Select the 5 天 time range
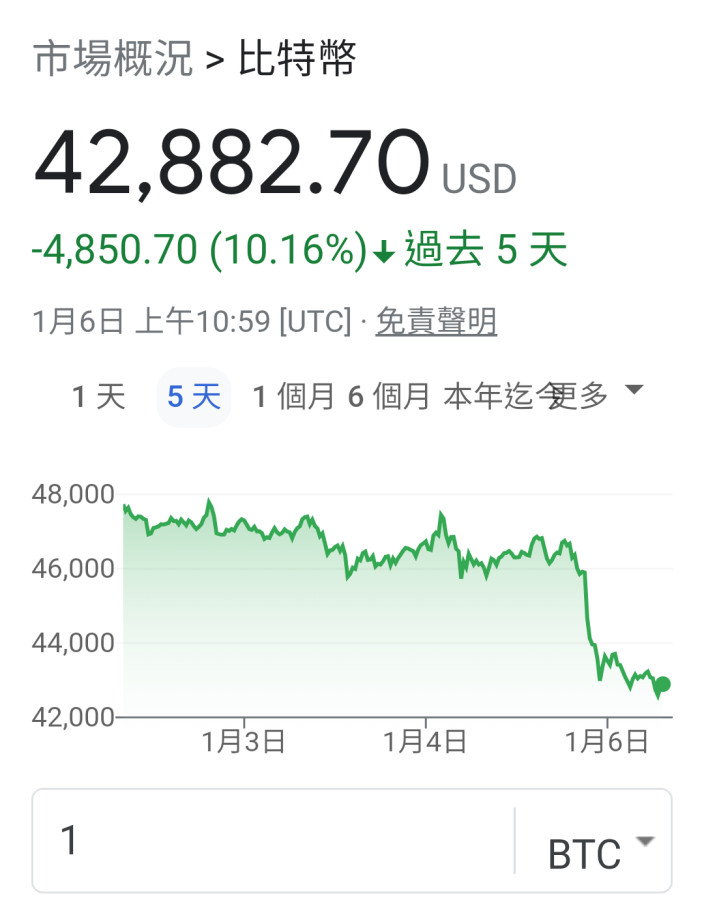This screenshot has width=704, height=900. tap(193, 397)
